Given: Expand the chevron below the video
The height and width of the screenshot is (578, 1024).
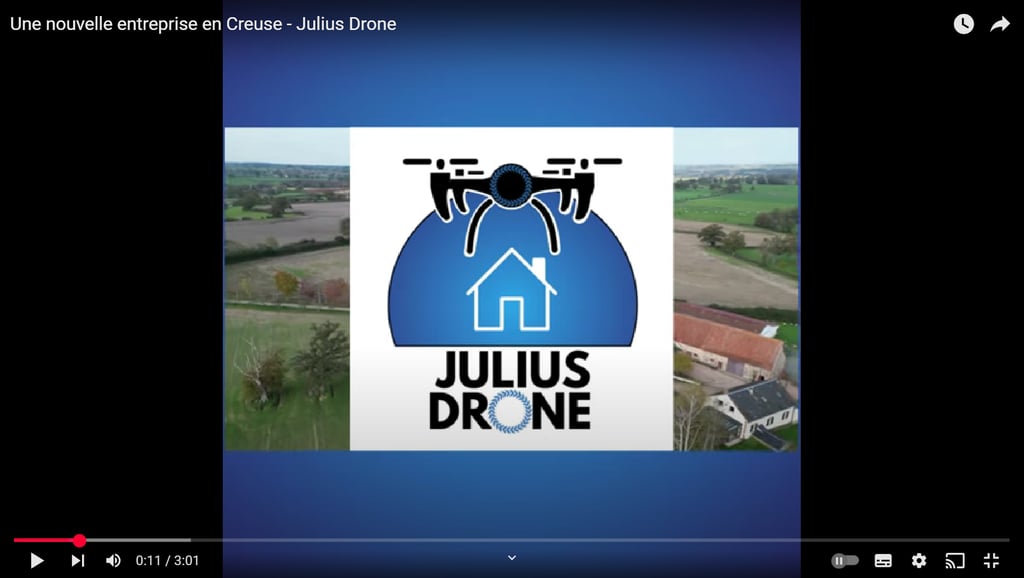Looking at the screenshot, I should pyautogui.click(x=511, y=558).
